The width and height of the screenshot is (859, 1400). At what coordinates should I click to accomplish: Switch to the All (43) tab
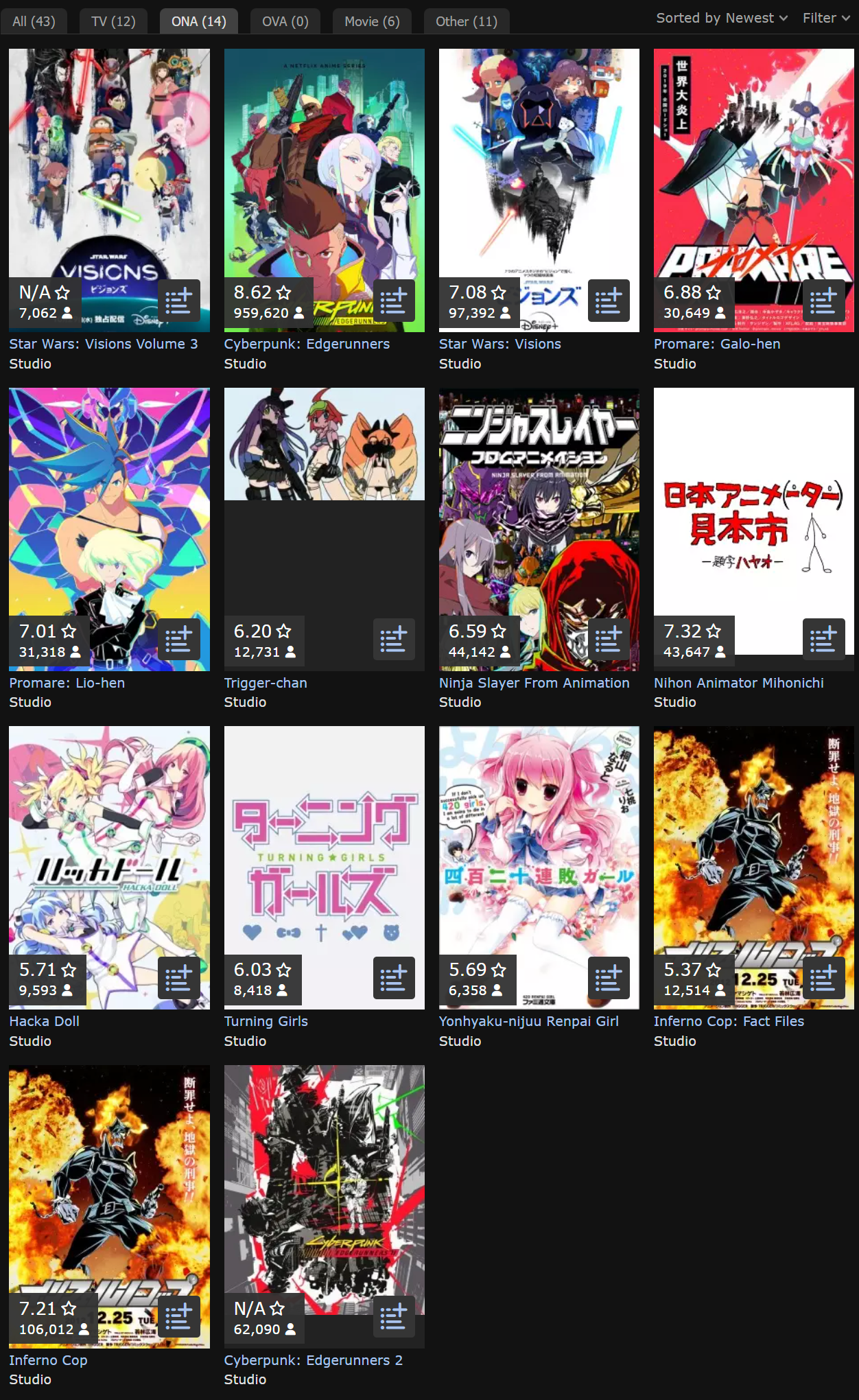tap(34, 21)
